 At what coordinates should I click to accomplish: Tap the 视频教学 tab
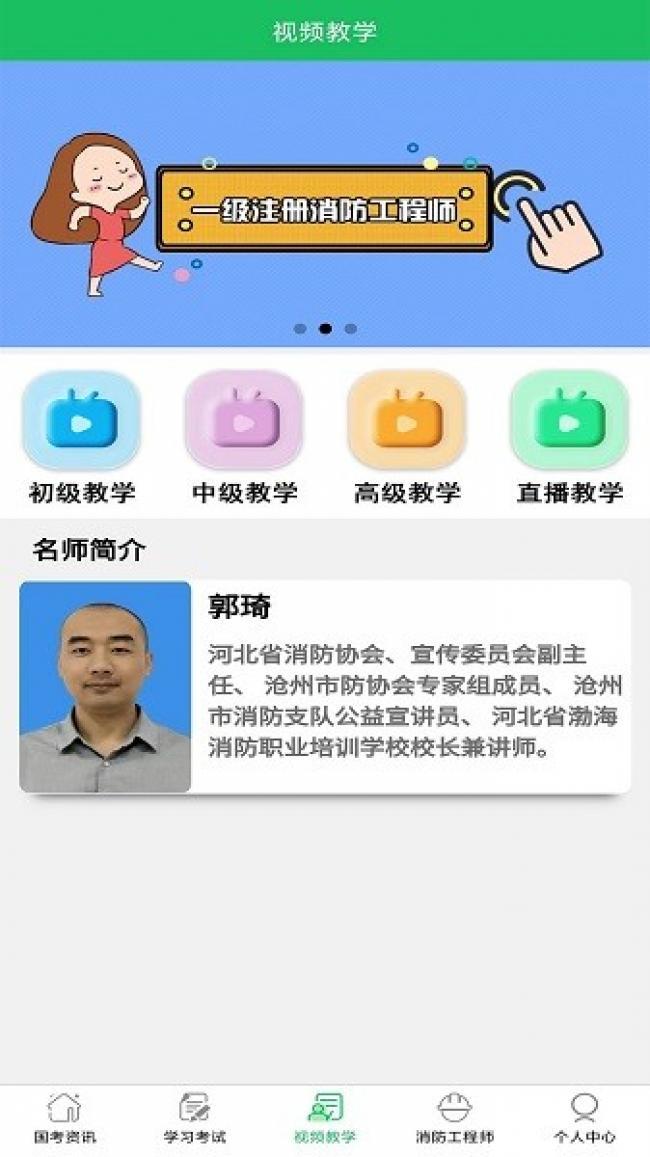pyautogui.click(x=325, y=1118)
